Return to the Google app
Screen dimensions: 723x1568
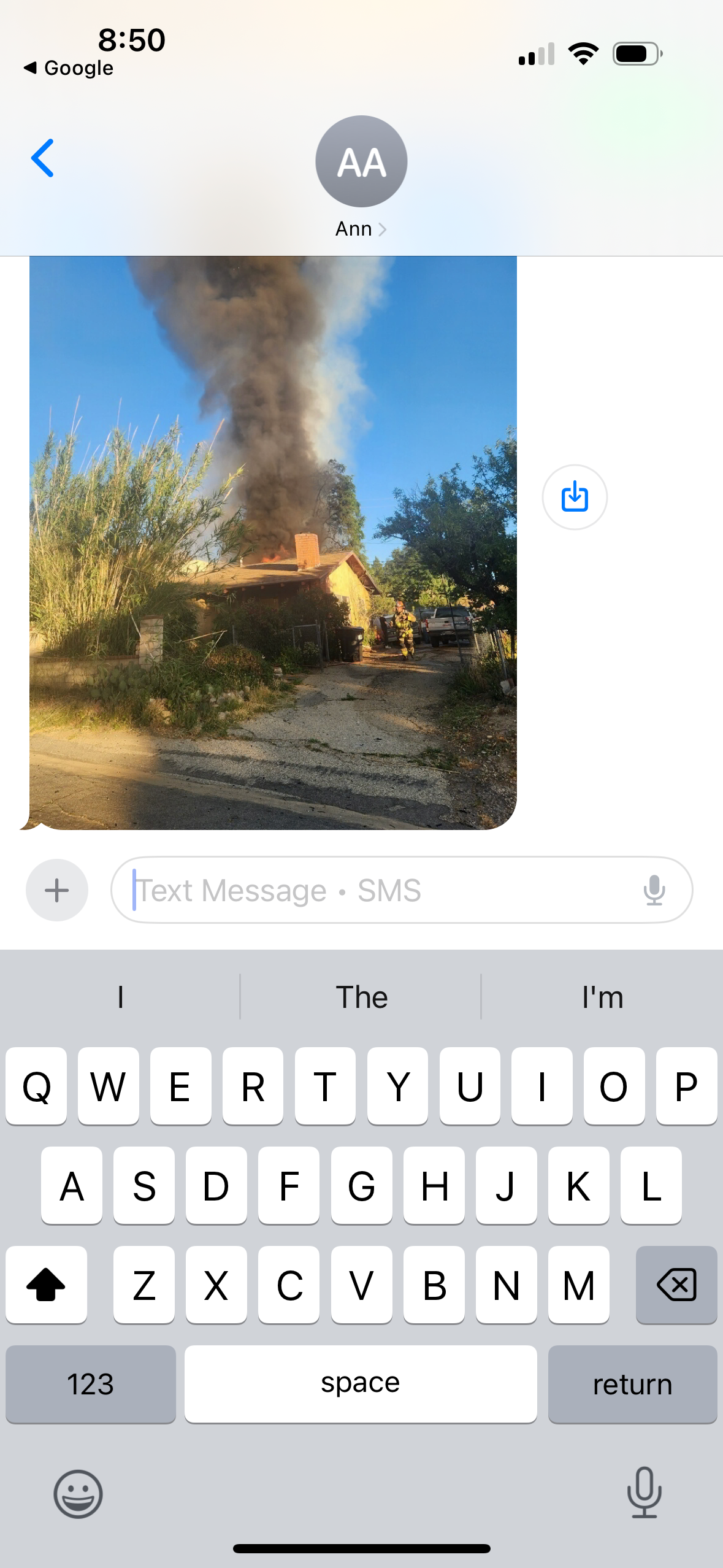pos(69,68)
